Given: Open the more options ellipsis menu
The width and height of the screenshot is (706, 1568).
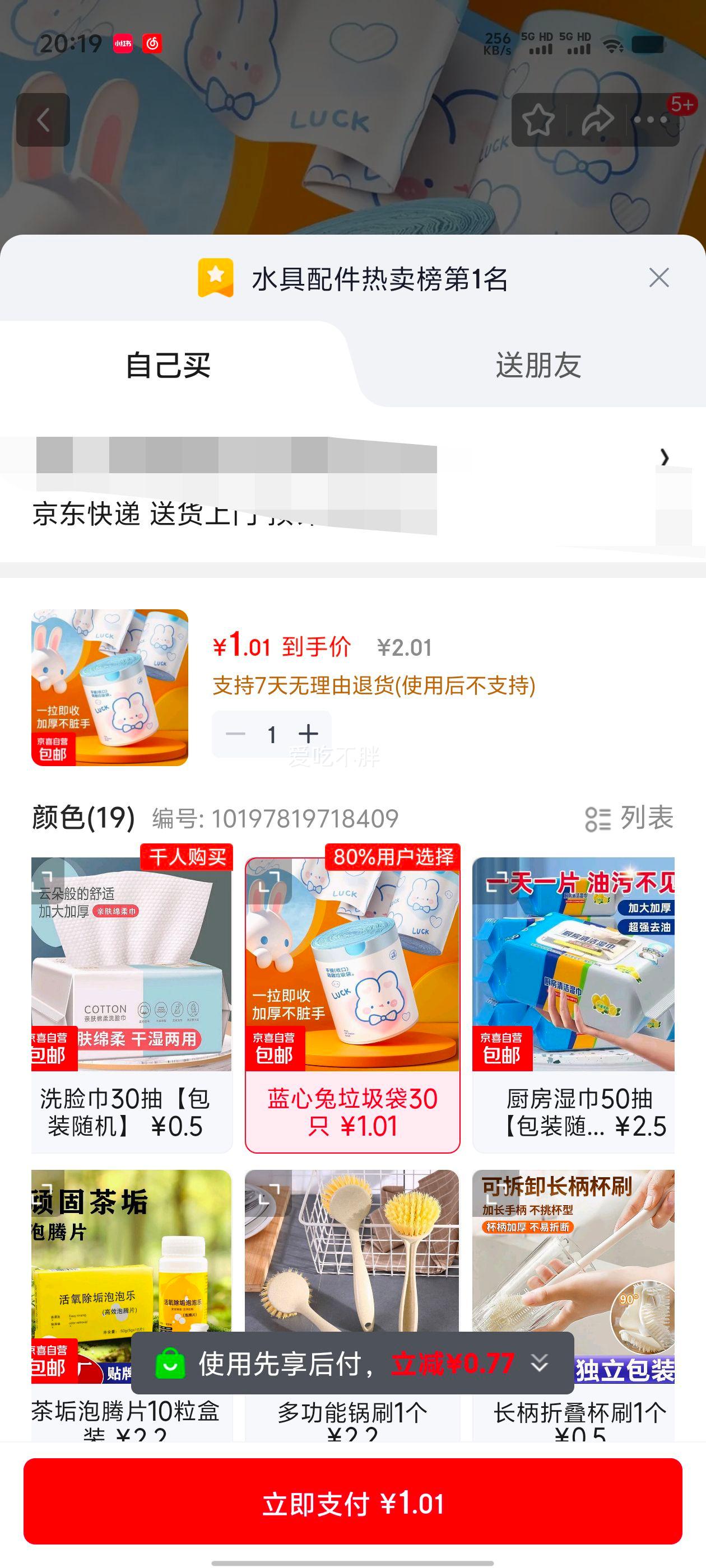Looking at the screenshot, I should (649, 120).
